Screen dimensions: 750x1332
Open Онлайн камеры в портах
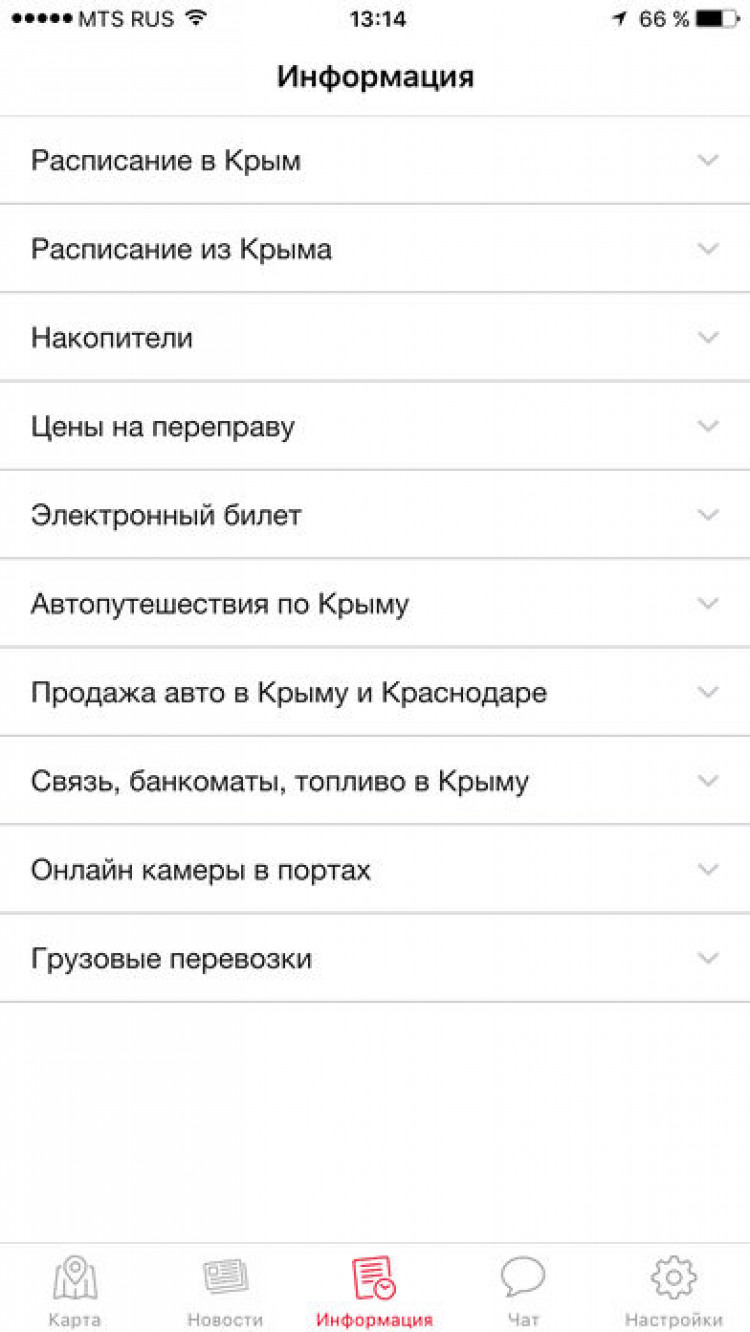(374, 870)
